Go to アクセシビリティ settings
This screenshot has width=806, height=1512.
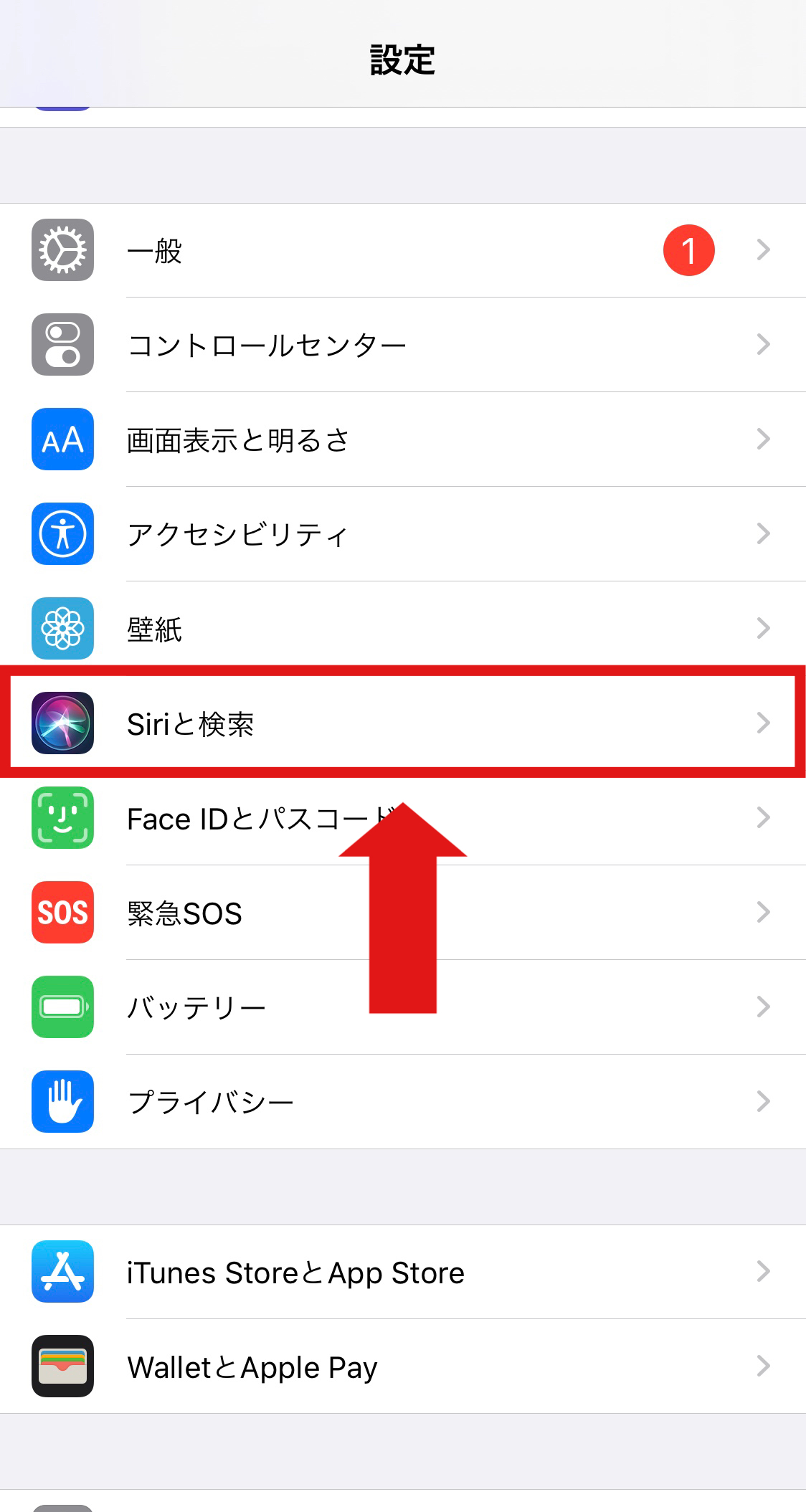[x=403, y=534]
